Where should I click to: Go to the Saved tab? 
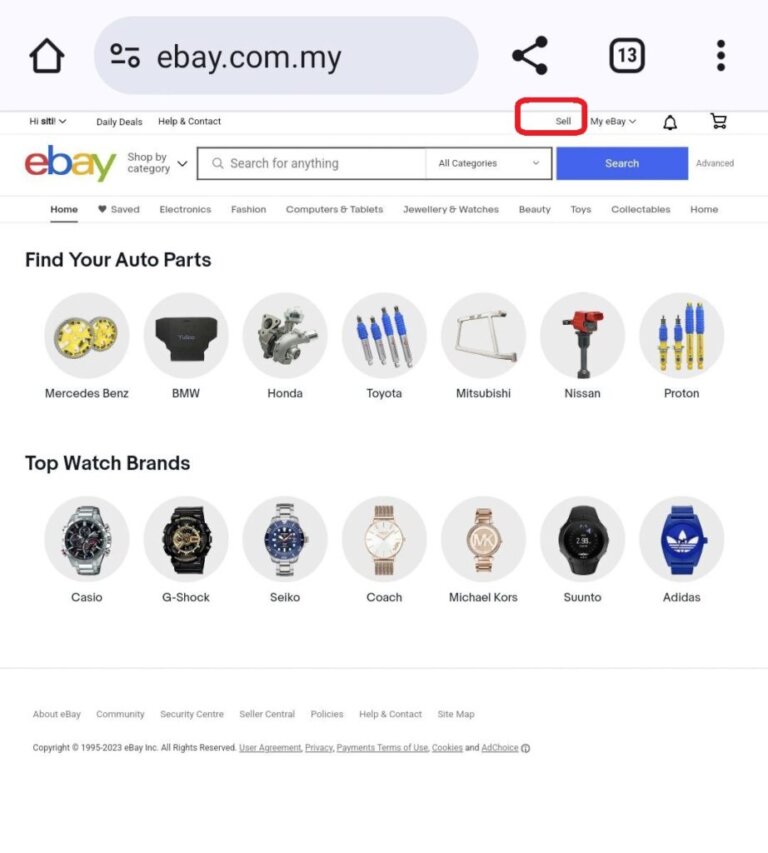pos(119,210)
